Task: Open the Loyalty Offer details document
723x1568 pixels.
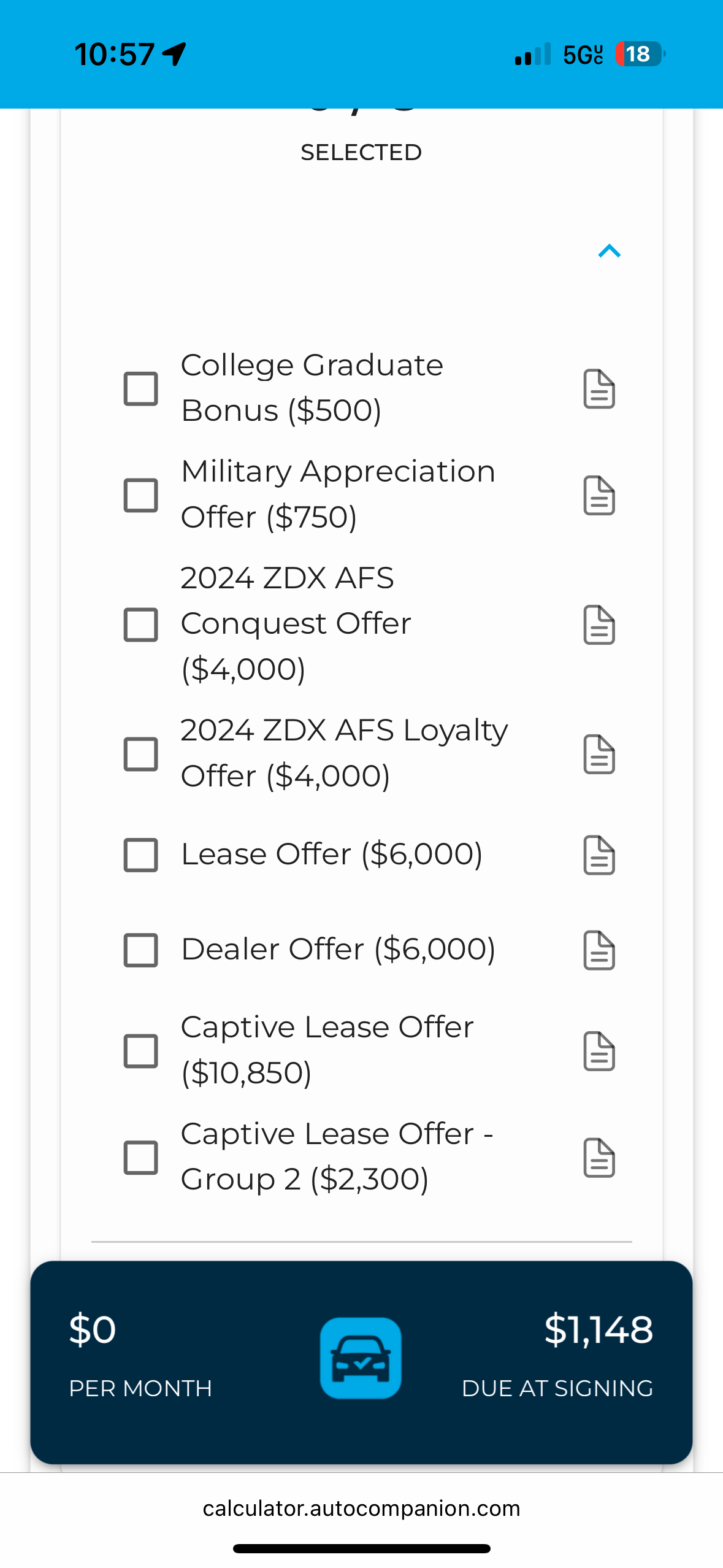Action: tap(599, 754)
